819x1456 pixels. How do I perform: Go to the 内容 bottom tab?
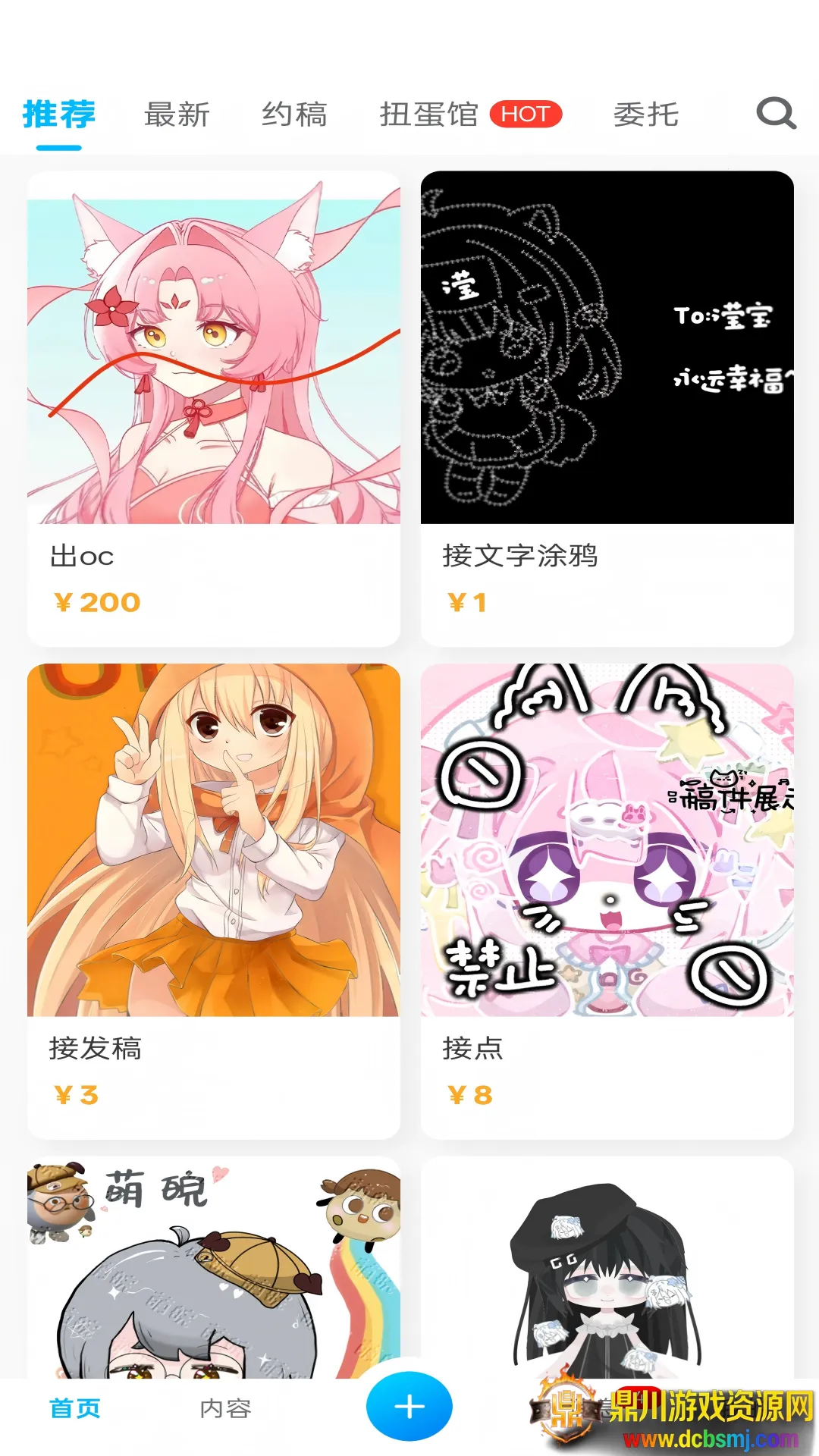click(225, 1408)
